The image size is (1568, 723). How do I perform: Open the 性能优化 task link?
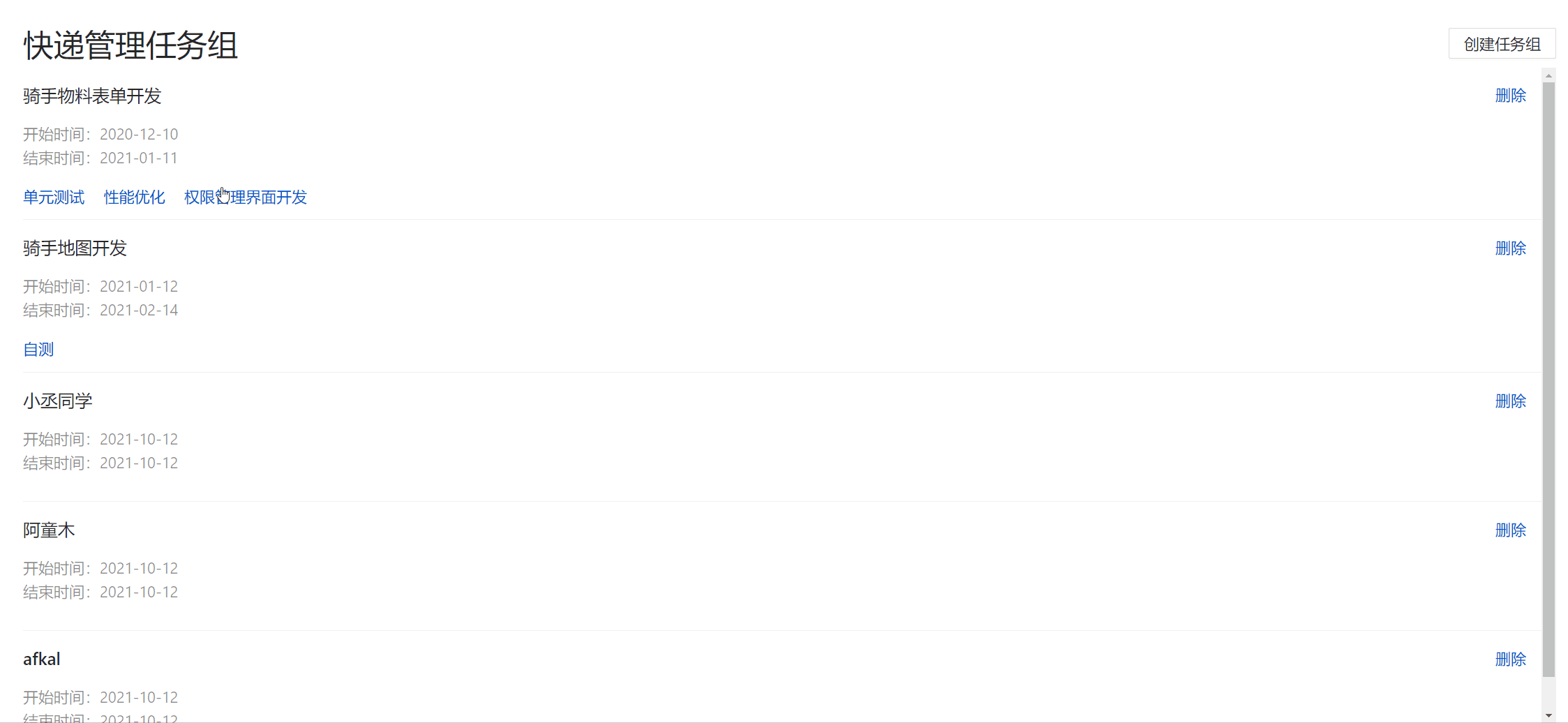[x=134, y=197]
